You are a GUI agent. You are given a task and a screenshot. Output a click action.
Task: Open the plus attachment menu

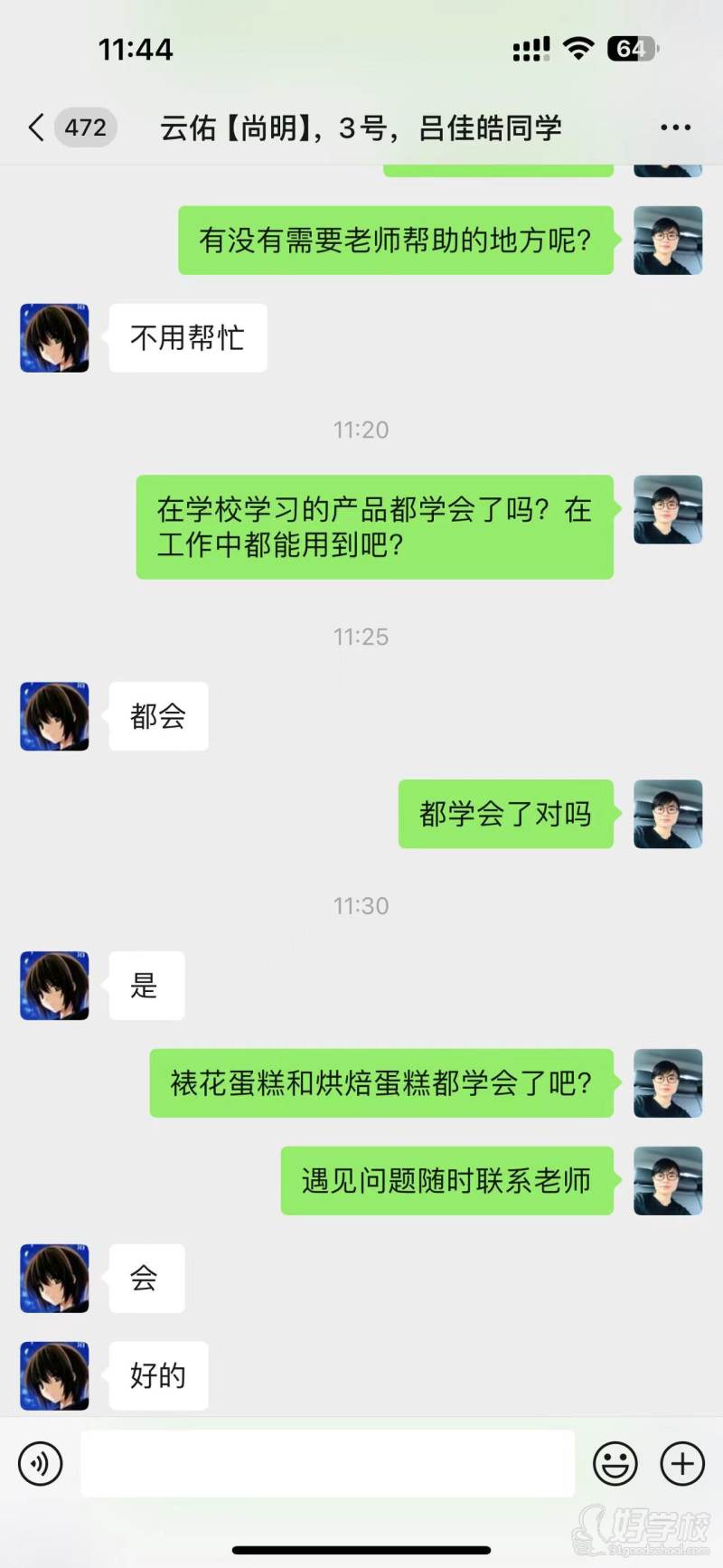(681, 1463)
